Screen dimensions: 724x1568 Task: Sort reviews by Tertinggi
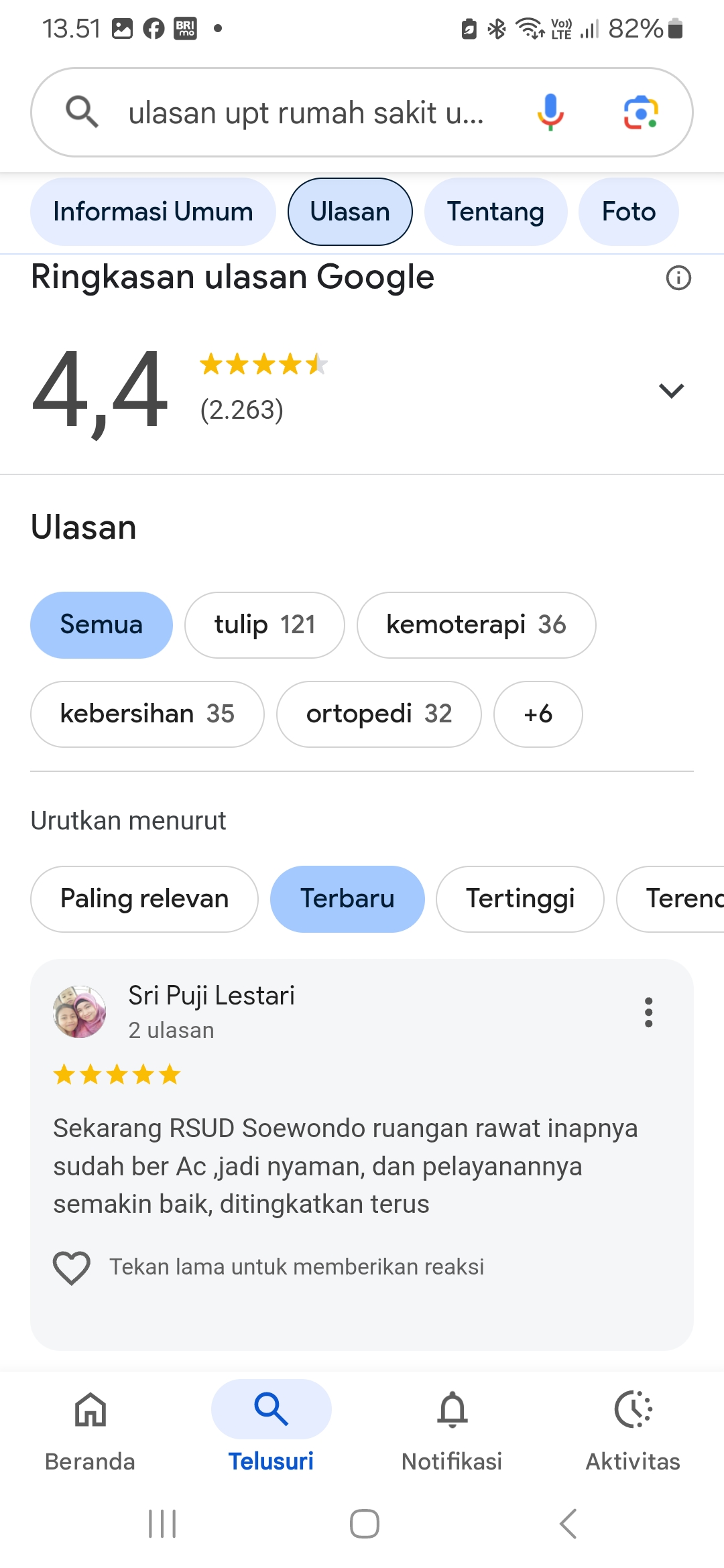coord(520,899)
